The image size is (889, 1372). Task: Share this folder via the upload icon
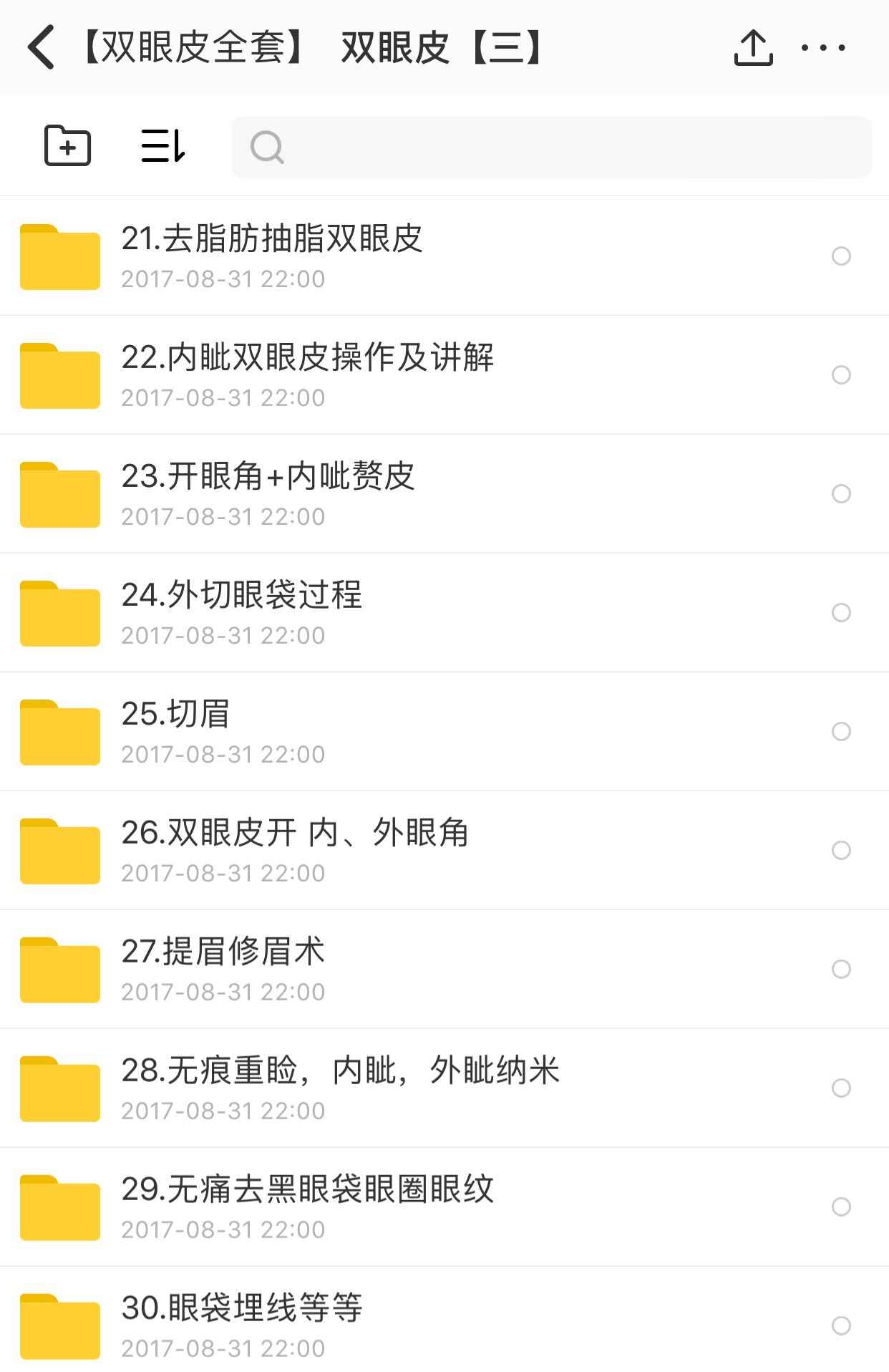coord(753,48)
